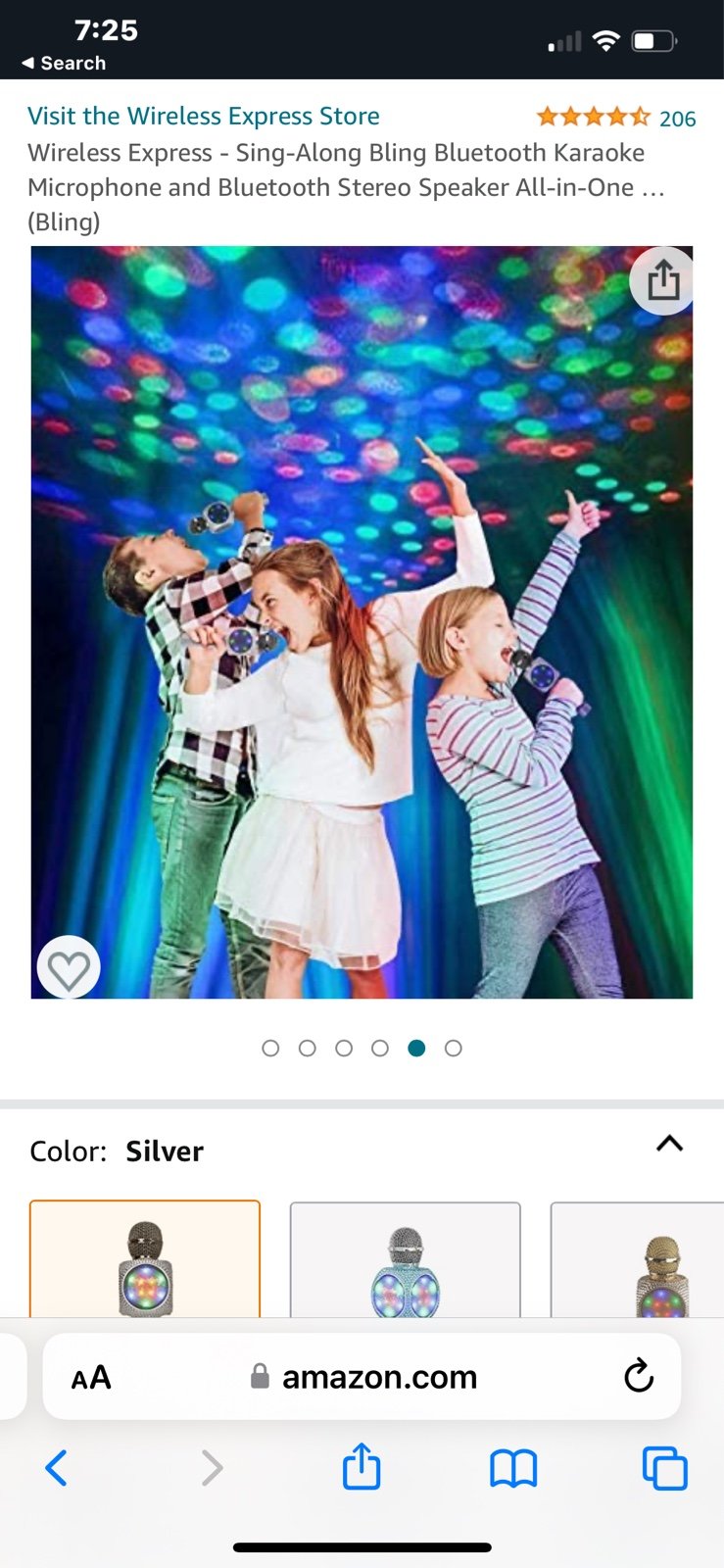This screenshot has height=1568, width=724.
Task: Select the gold microphone color option
Action: [x=637, y=1260]
